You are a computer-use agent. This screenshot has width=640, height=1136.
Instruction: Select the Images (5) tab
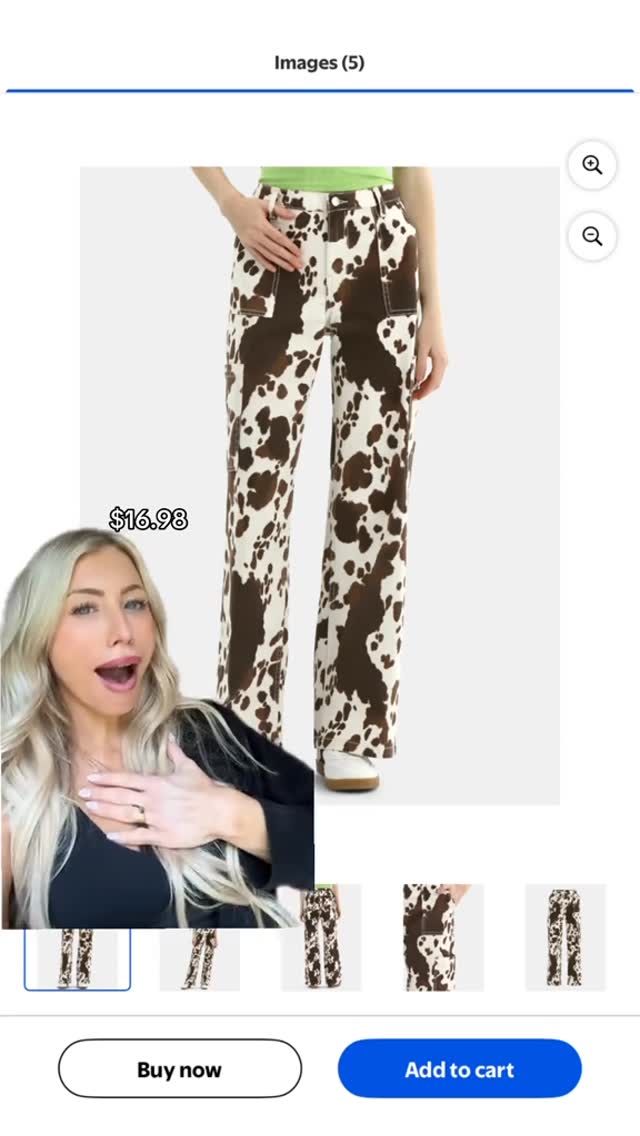click(x=319, y=63)
